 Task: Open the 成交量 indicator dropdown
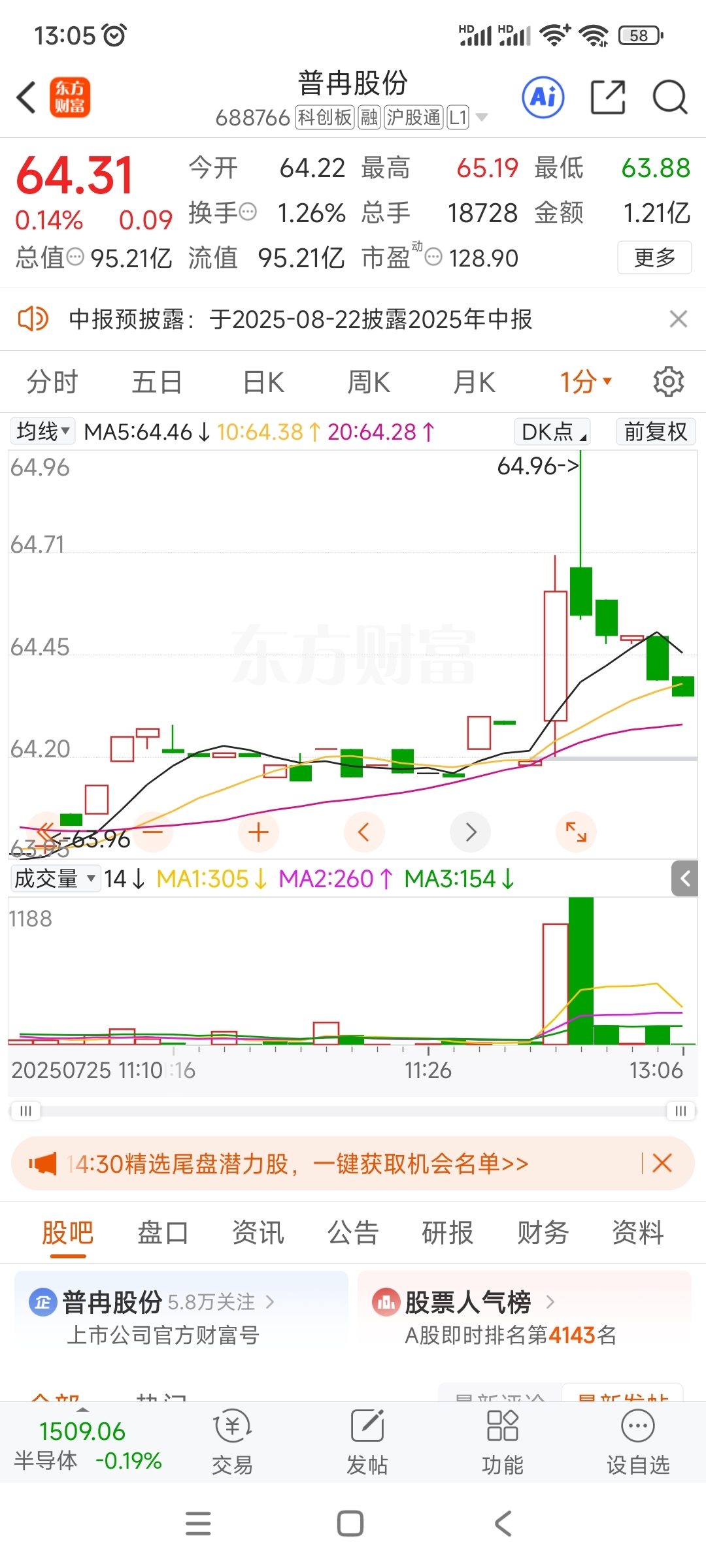click(55, 878)
